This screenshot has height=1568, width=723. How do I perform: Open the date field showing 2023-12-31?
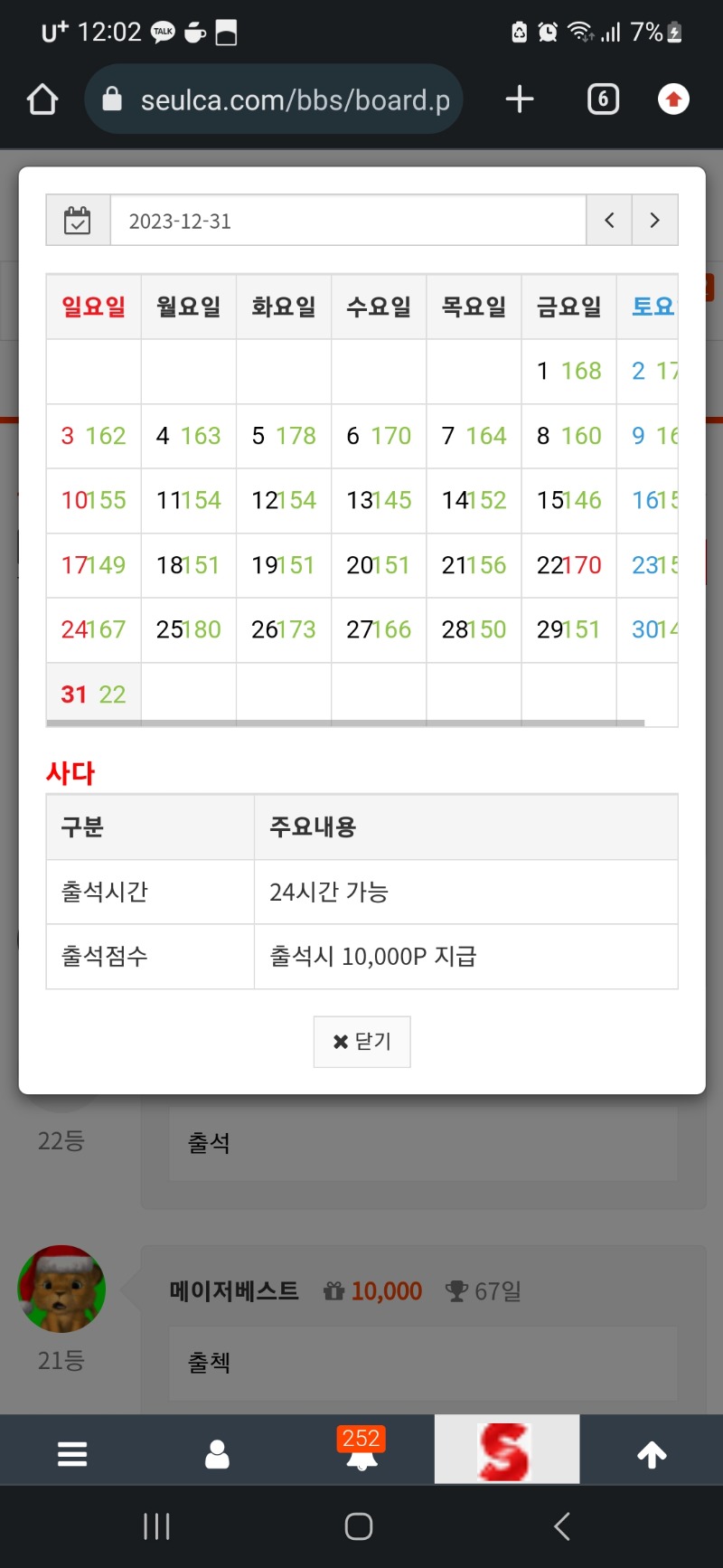348,221
